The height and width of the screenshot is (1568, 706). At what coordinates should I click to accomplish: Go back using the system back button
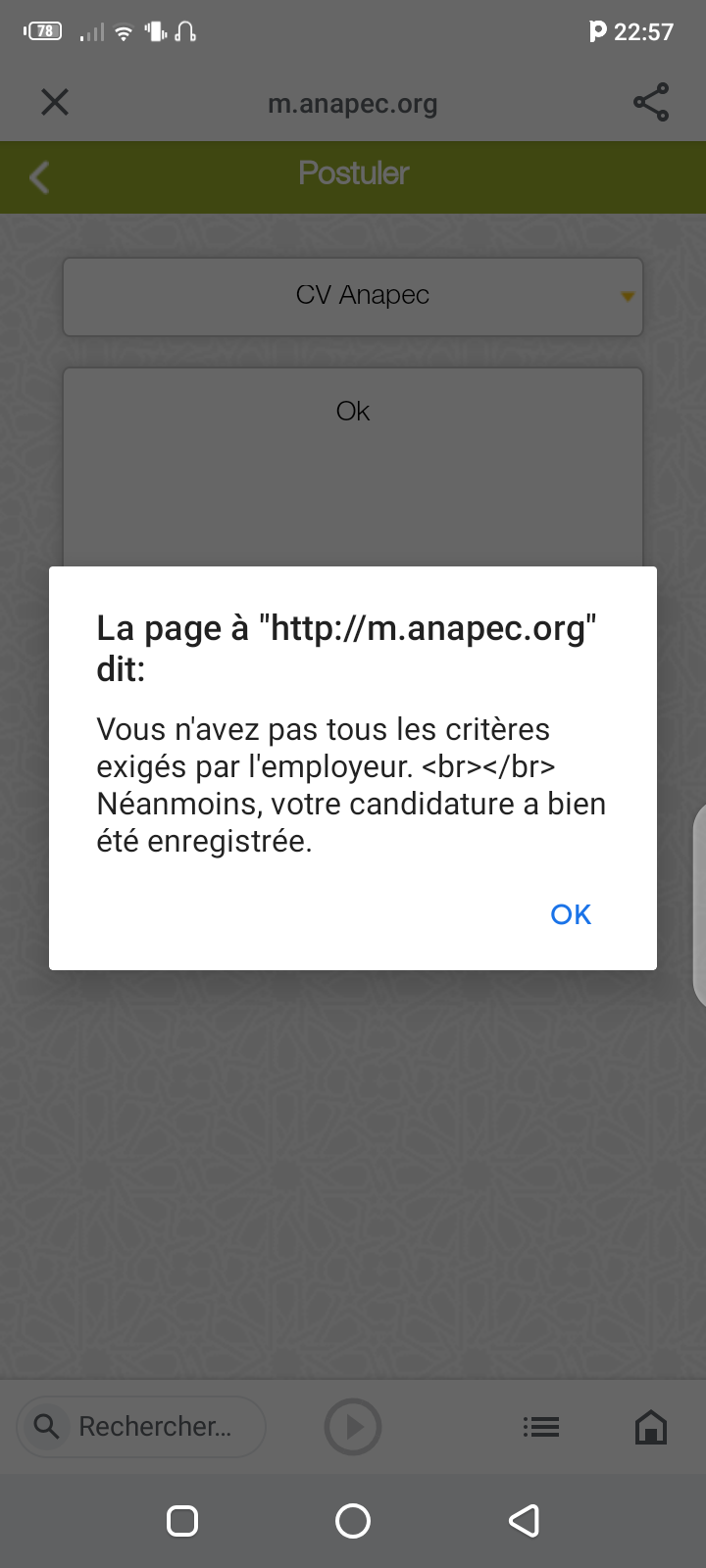click(524, 1521)
